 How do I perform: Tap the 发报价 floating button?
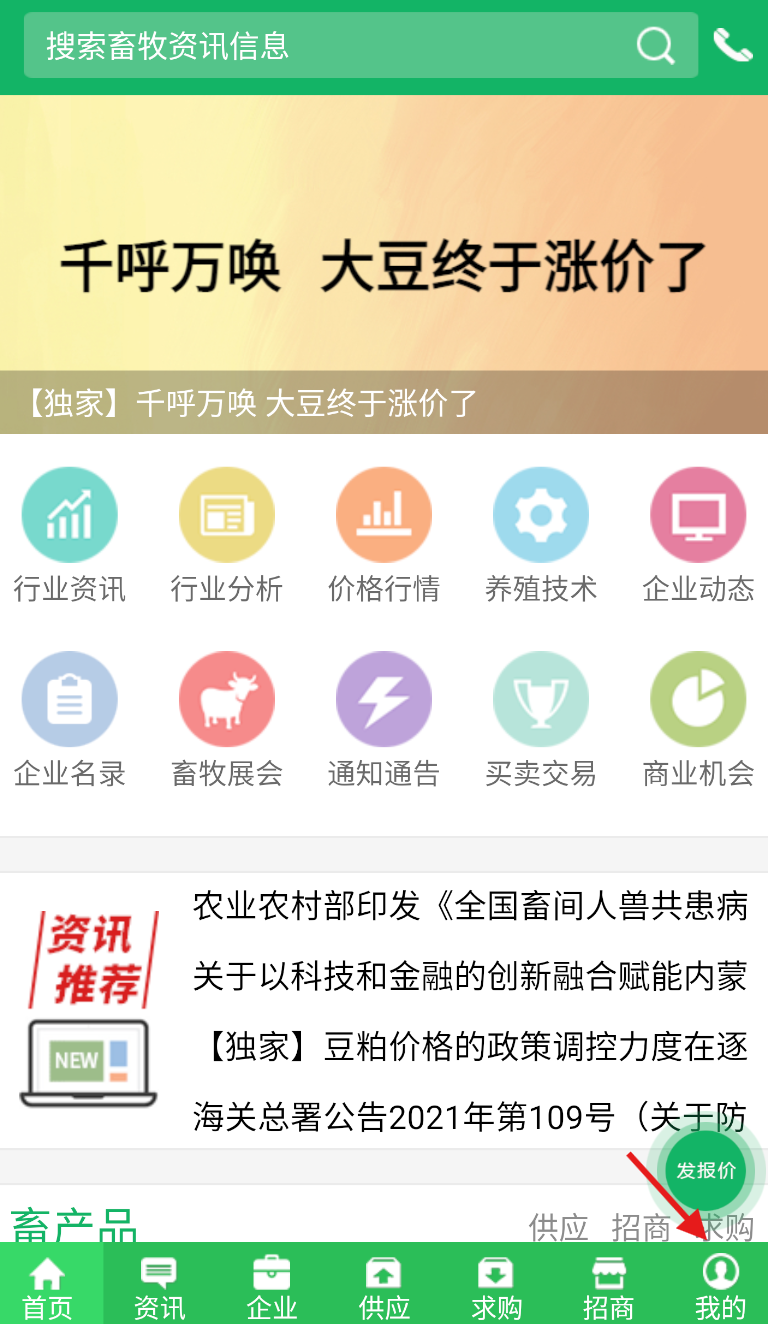[x=706, y=1171]
